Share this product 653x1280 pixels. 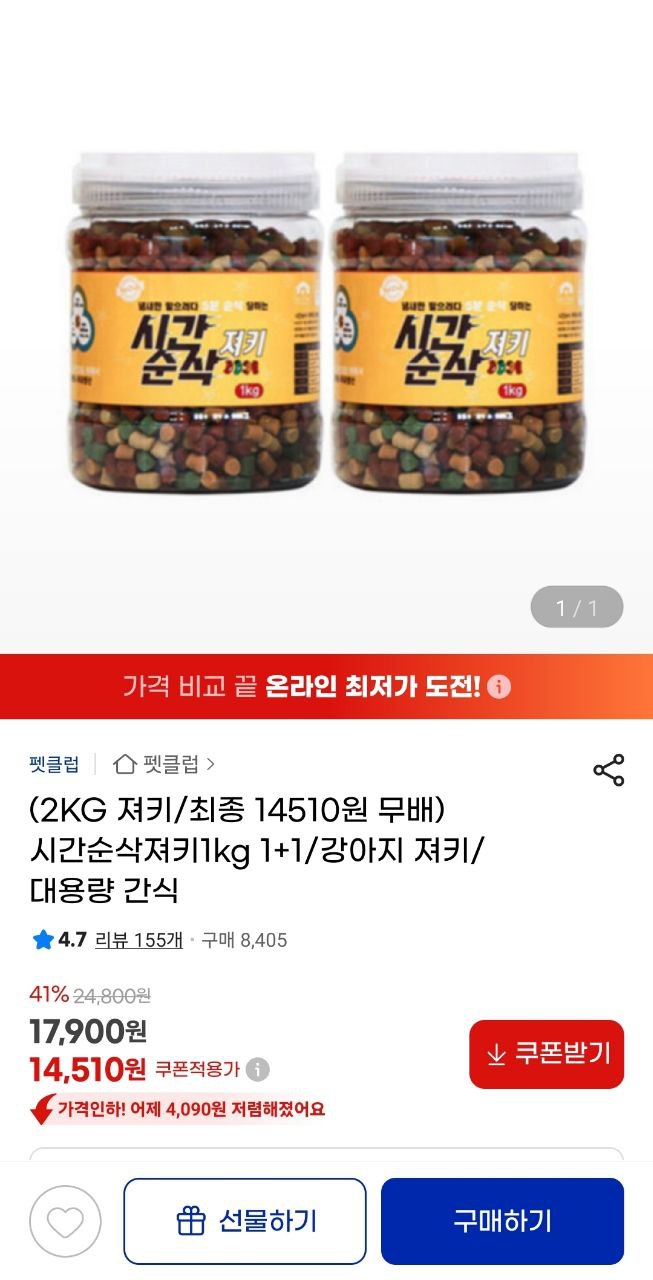[608, 770]
